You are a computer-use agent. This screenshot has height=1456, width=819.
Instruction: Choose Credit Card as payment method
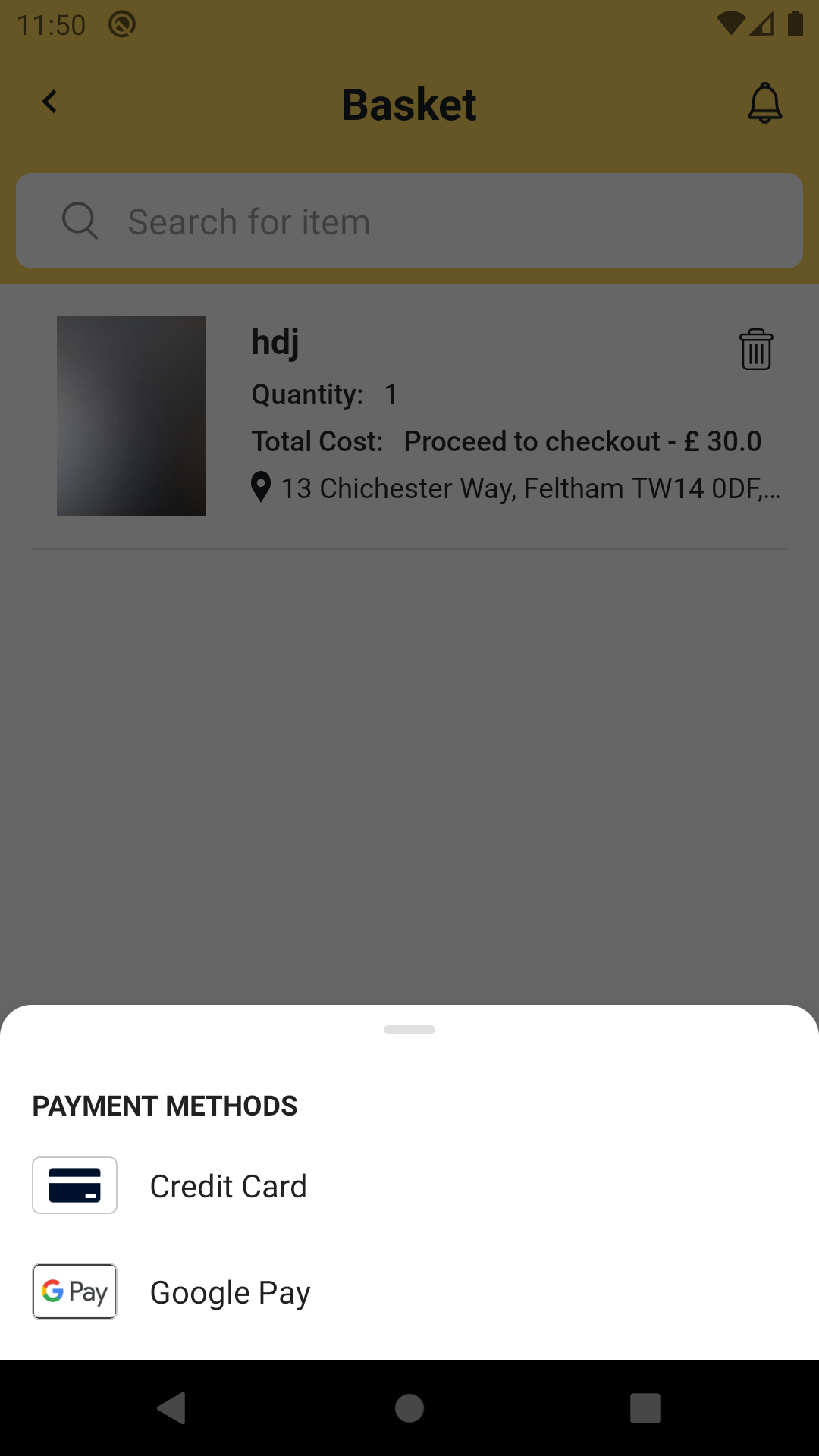click(228, 1185)
